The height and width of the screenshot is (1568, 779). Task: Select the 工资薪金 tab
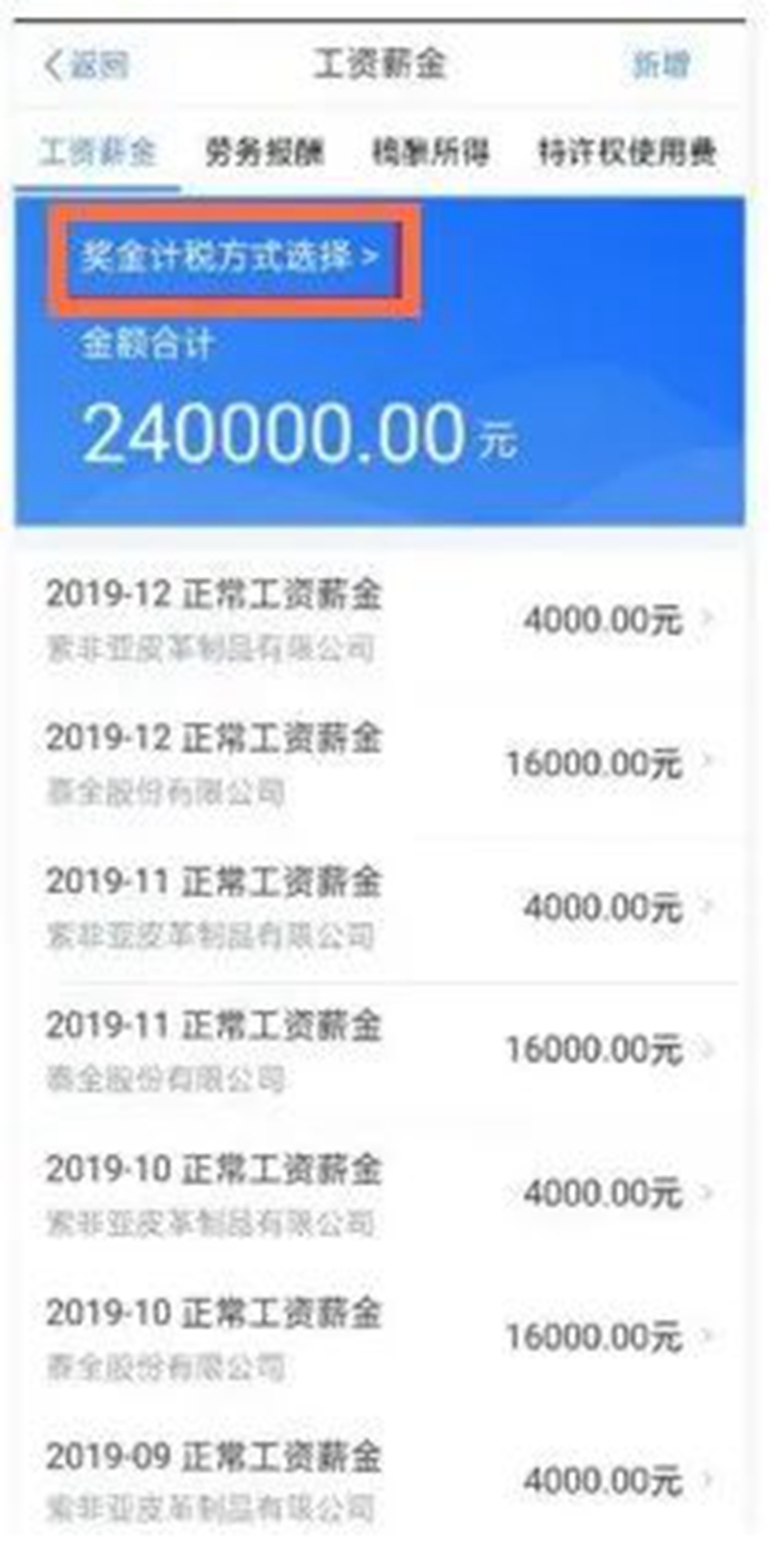point(97,152)
